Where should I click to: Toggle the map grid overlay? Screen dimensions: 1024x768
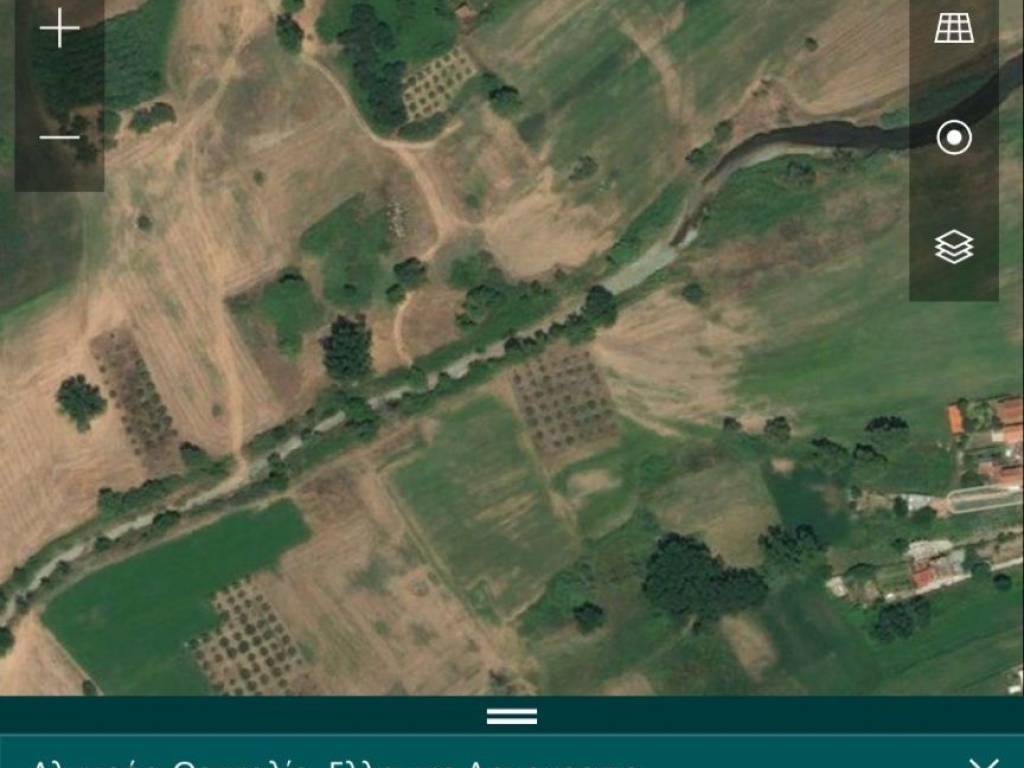(953, 29)
